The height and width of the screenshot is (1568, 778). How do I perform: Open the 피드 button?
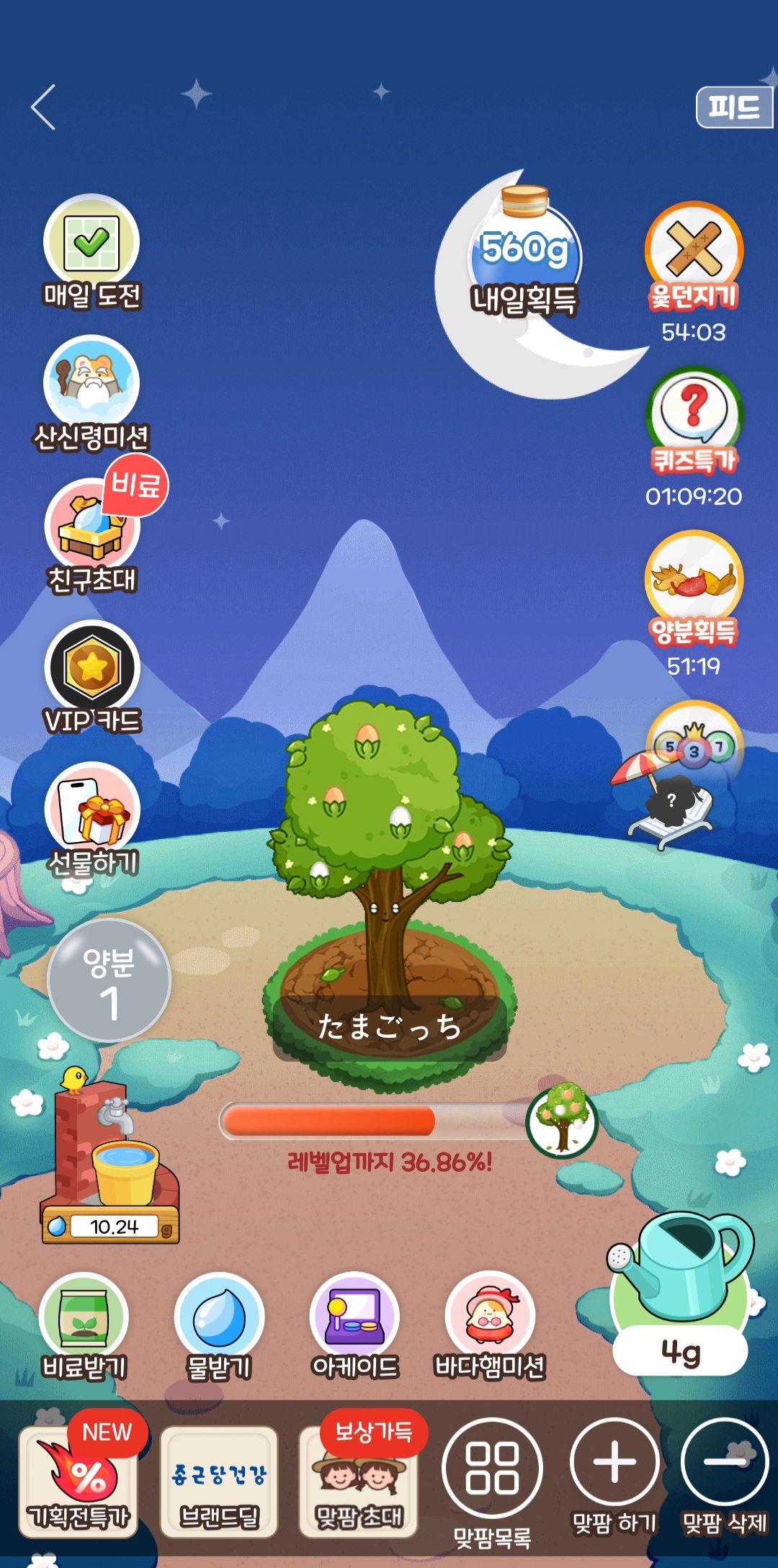click(x=733, y=108)
